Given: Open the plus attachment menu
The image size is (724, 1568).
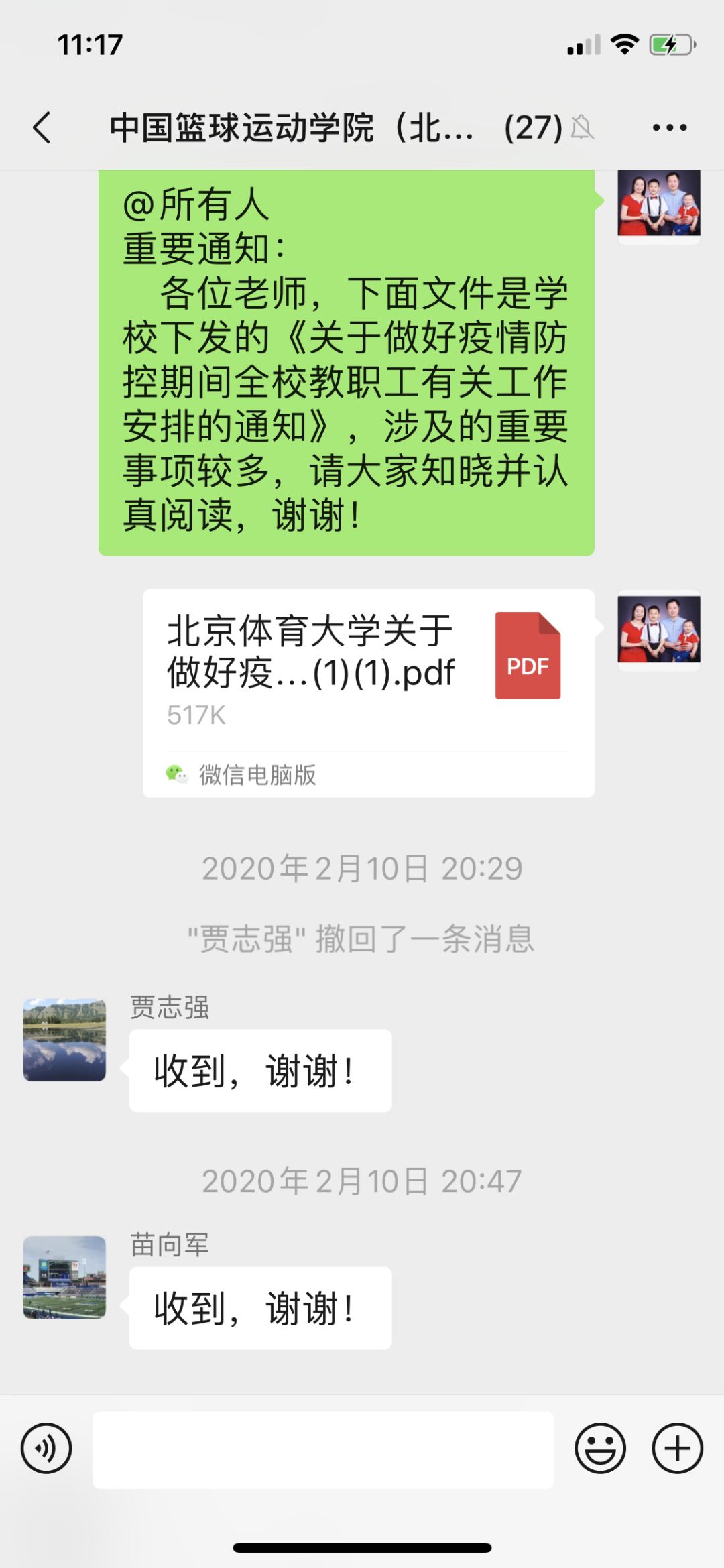Looking at the screenshot, I should click(x=677, y=1448).
